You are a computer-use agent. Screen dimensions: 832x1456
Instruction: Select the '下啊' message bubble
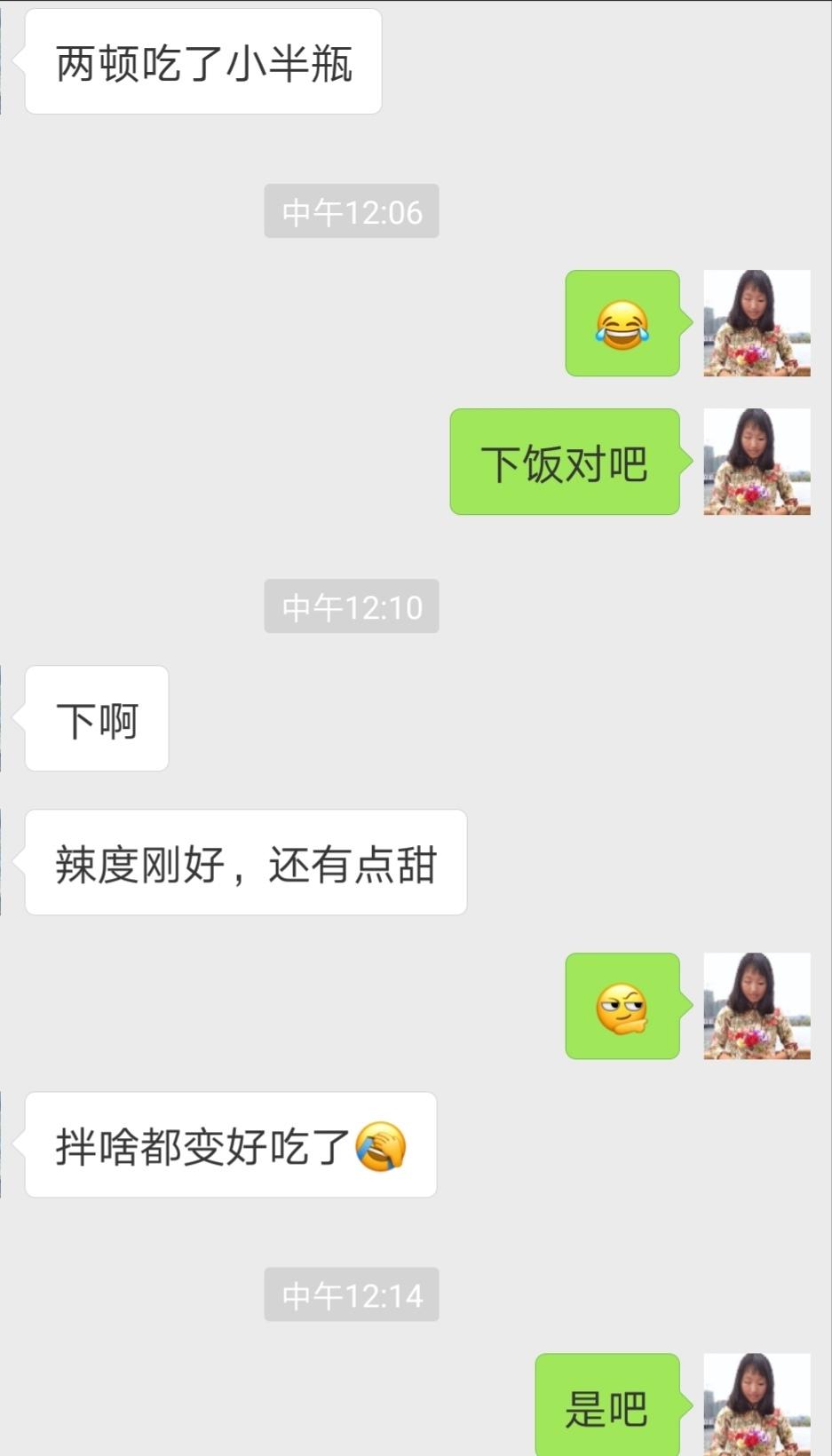click(96, 719)
